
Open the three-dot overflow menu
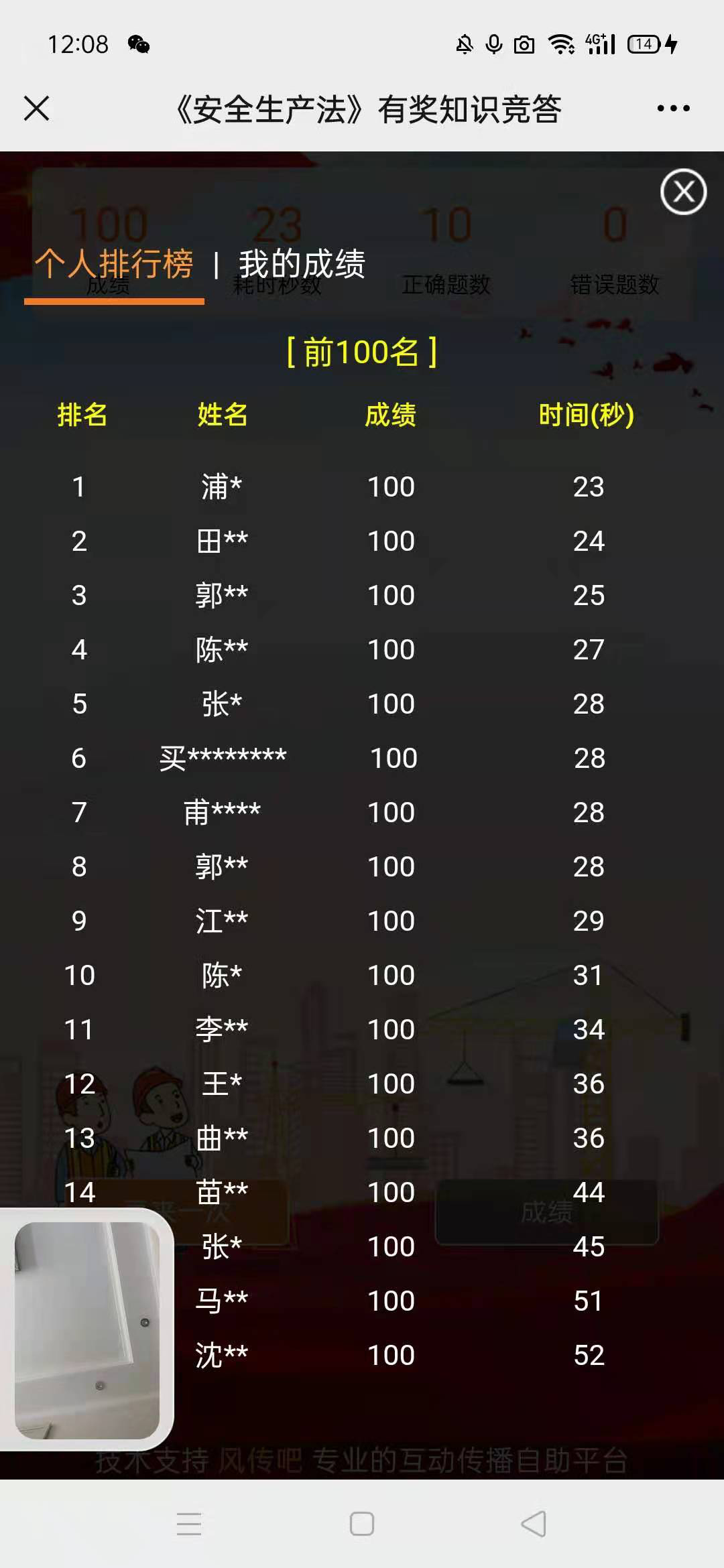pos(673,109)
